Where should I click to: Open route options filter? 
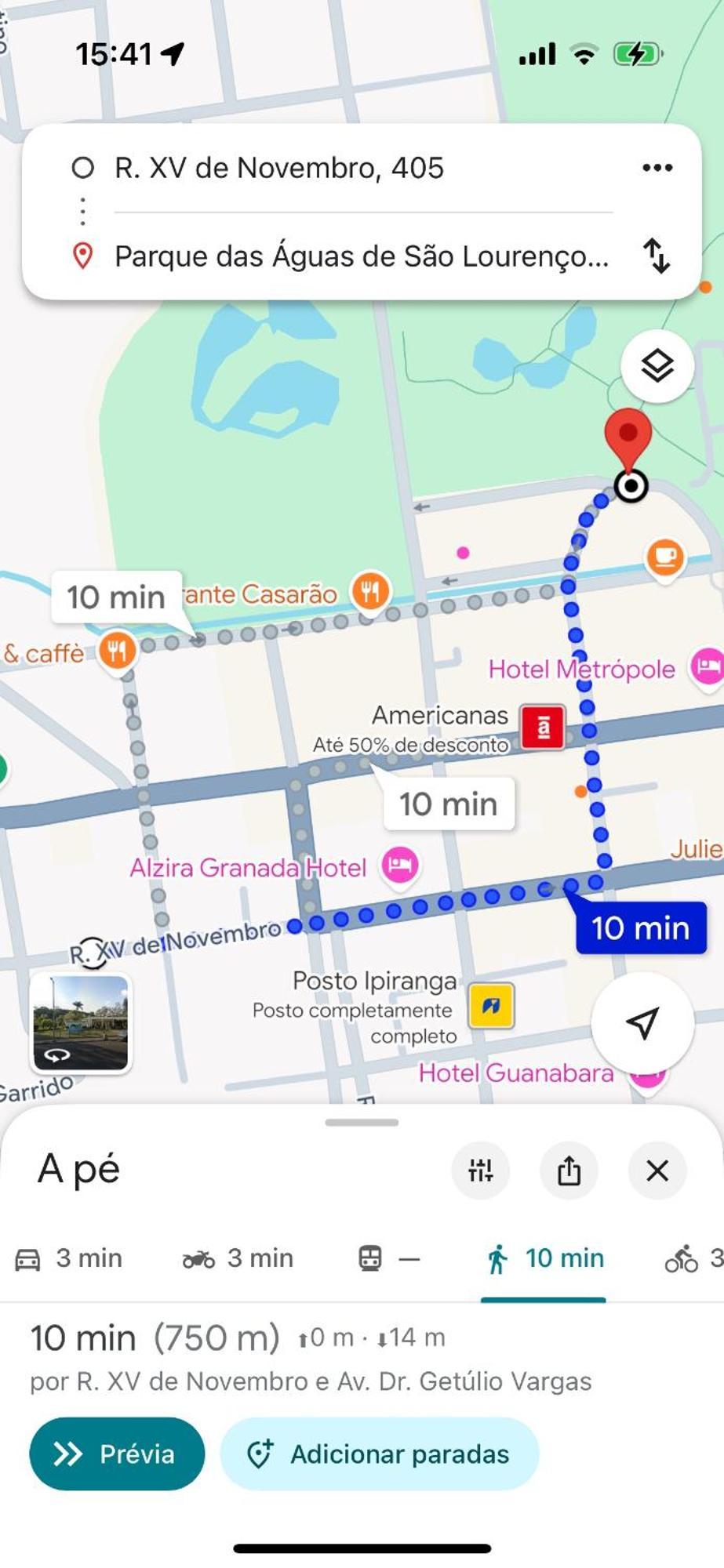coord(481,1171)
